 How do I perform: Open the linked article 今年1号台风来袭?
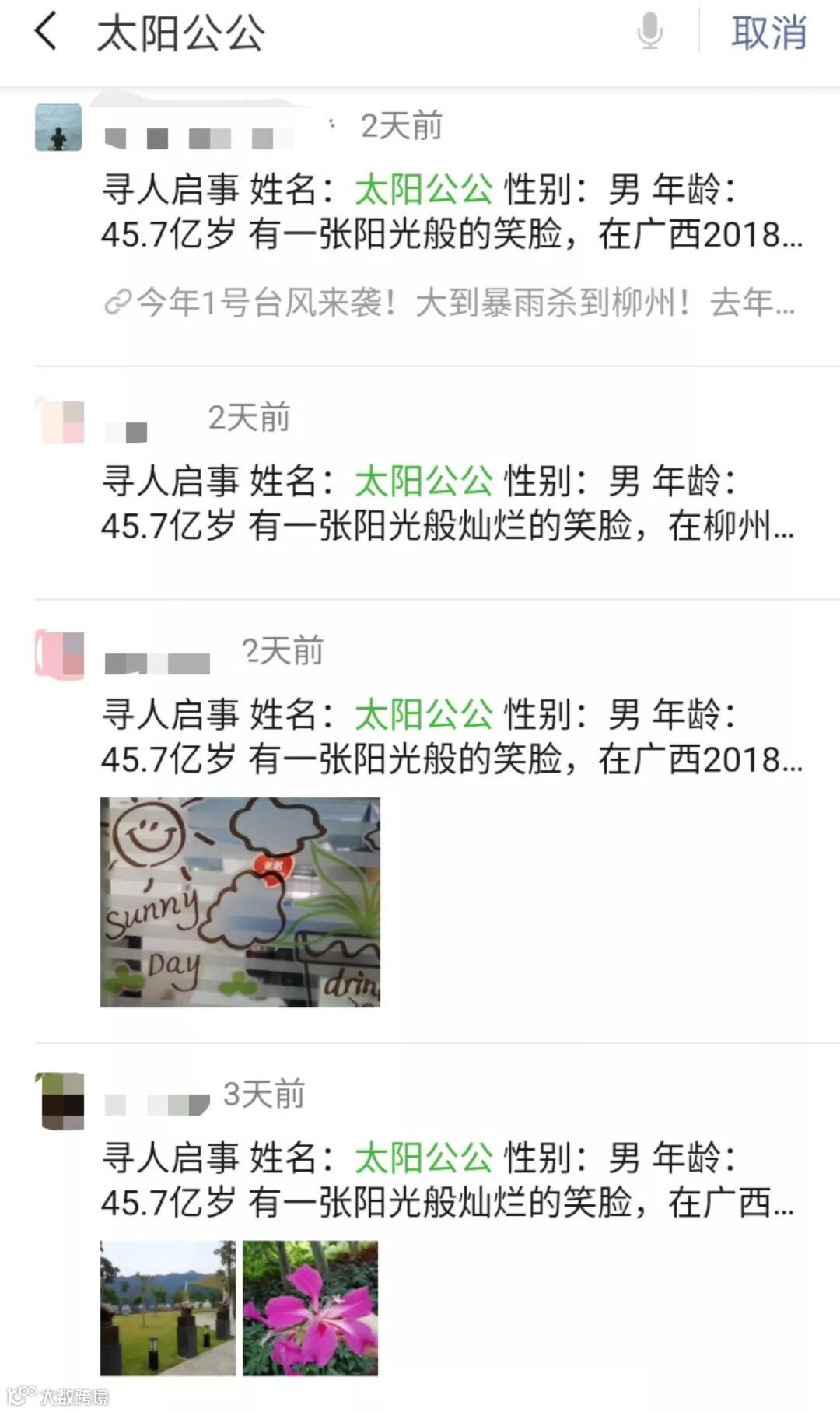(450, 303)
